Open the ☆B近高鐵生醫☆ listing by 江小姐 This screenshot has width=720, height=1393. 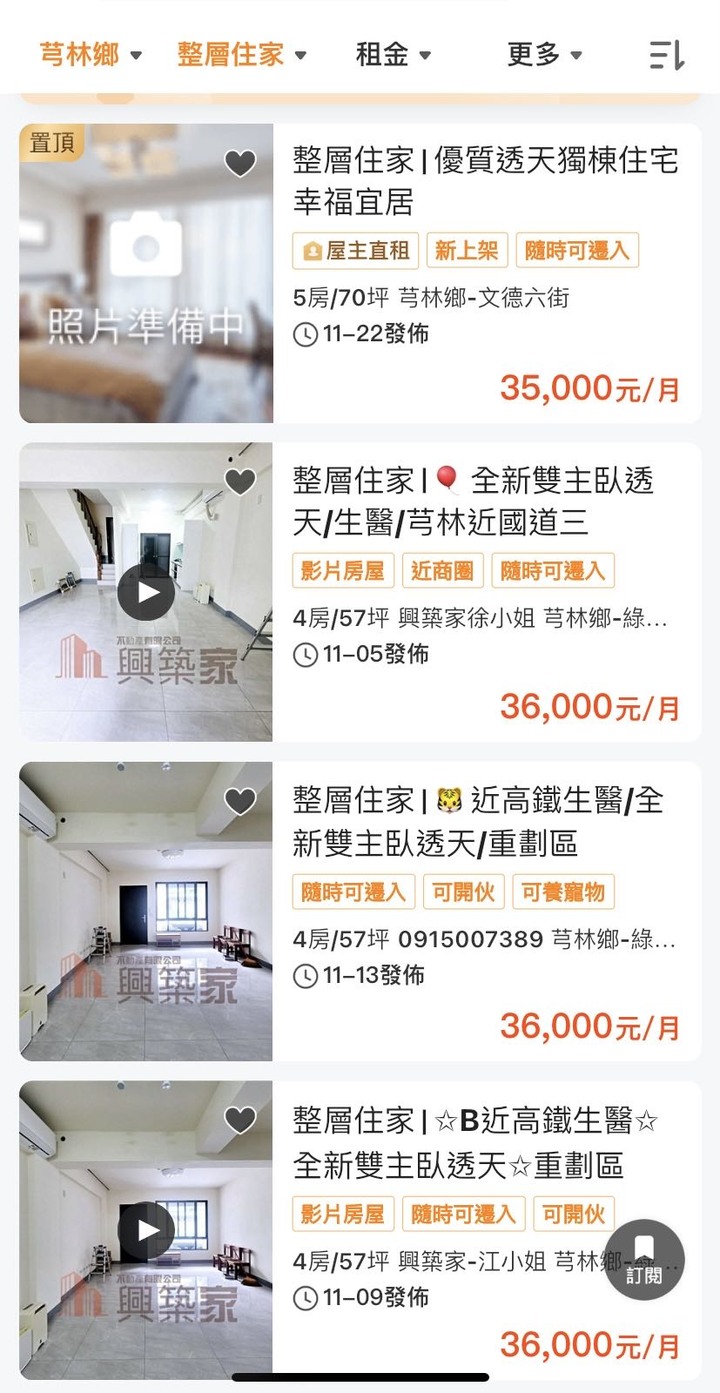tap(475, 1142)
